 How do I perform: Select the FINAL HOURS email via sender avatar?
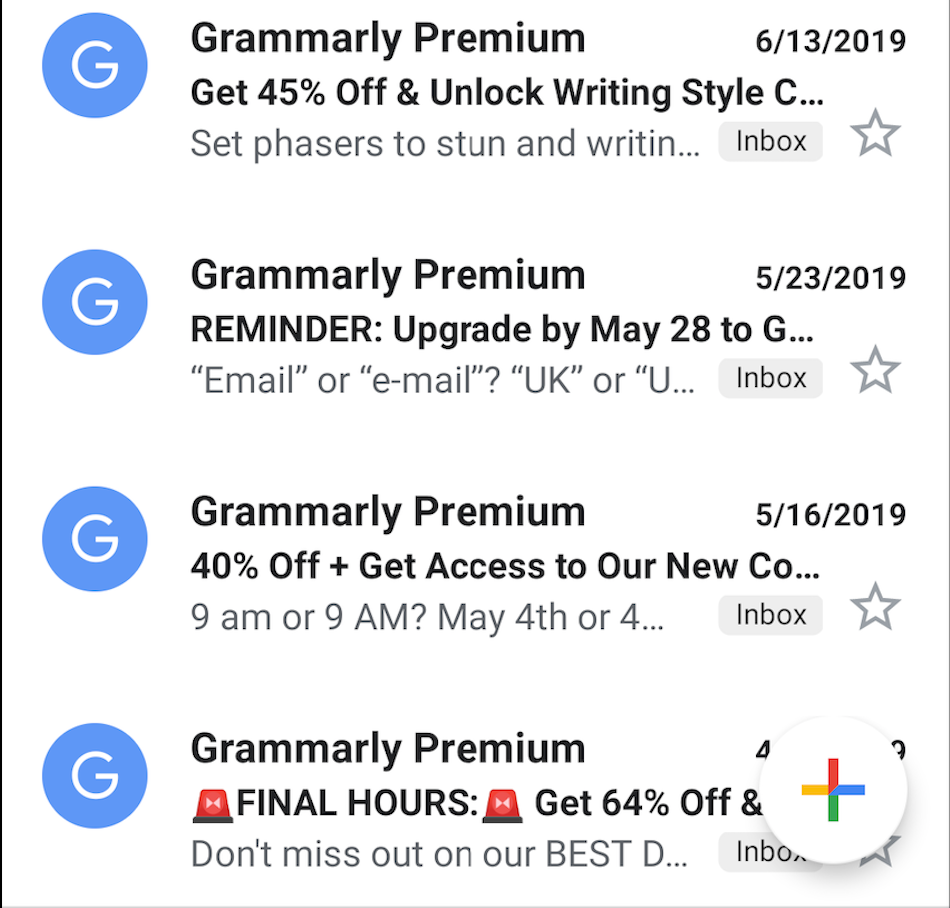(95, 776)
